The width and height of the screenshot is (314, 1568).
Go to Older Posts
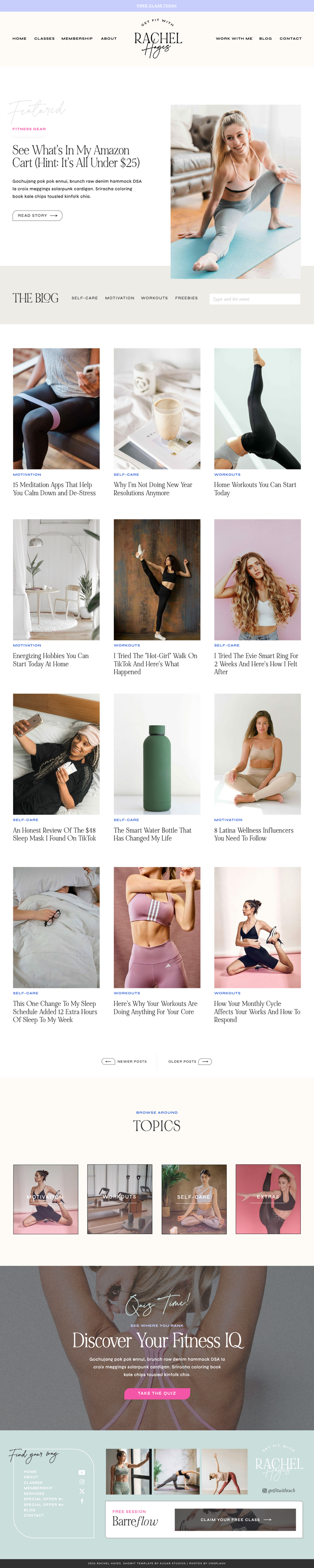190,1062
